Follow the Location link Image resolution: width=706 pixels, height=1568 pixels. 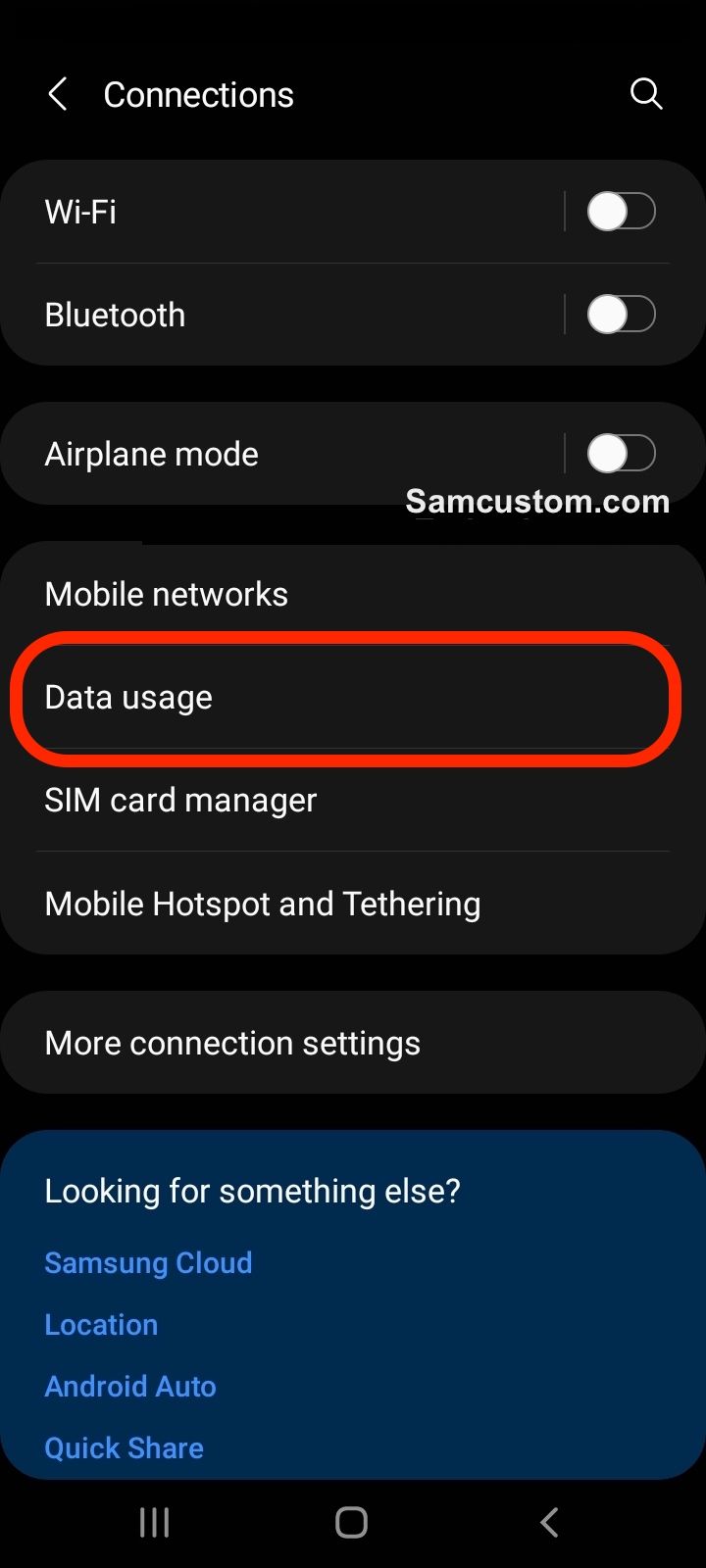pos(101,1324)
